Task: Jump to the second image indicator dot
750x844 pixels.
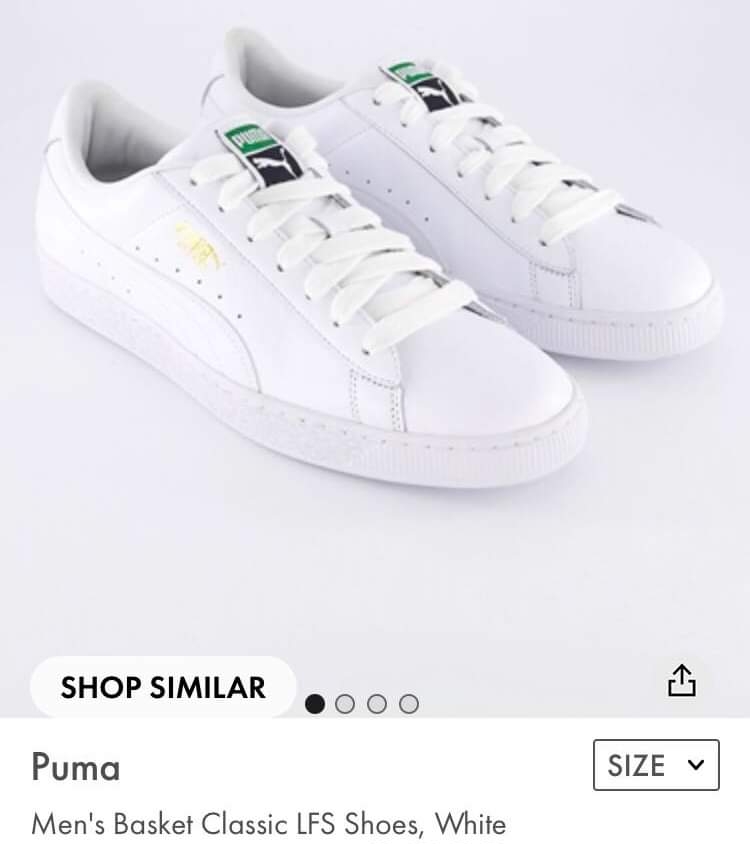Action: point(345,704)
